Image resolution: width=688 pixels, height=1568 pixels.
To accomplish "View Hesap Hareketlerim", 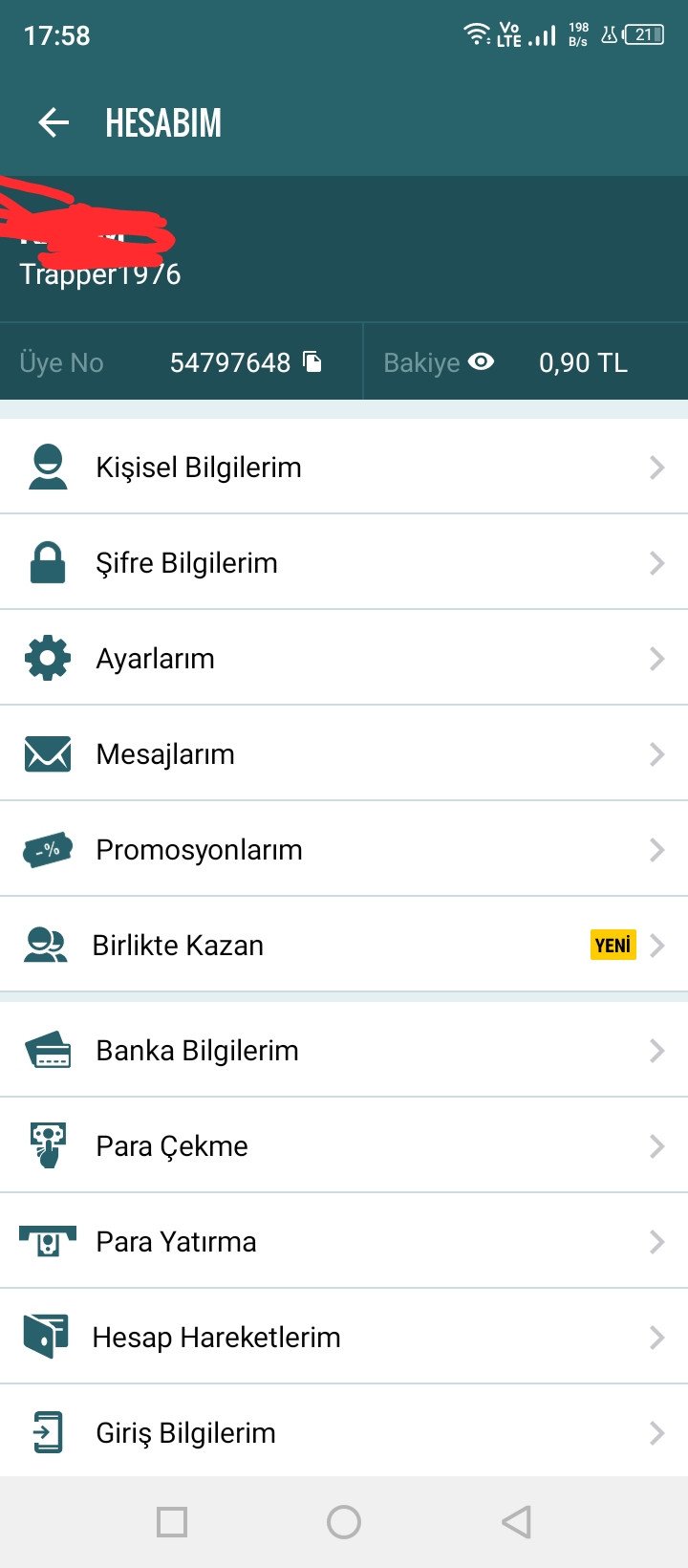I will (344, 1337).
